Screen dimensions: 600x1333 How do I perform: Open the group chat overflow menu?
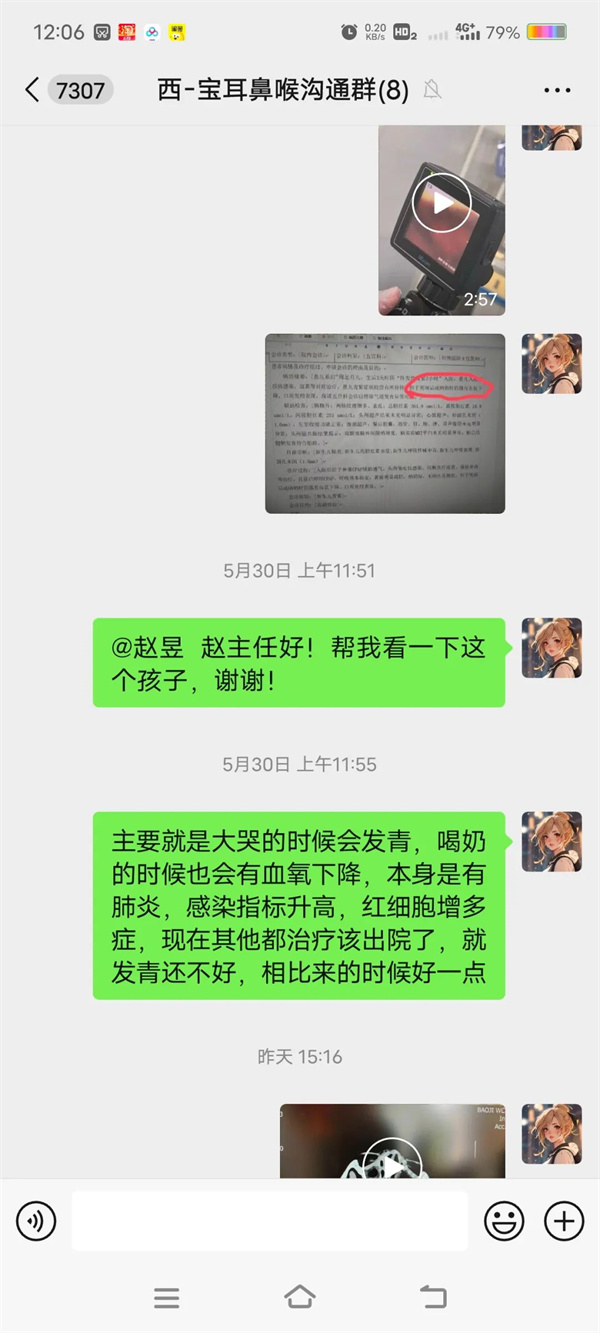pos(557,90)
